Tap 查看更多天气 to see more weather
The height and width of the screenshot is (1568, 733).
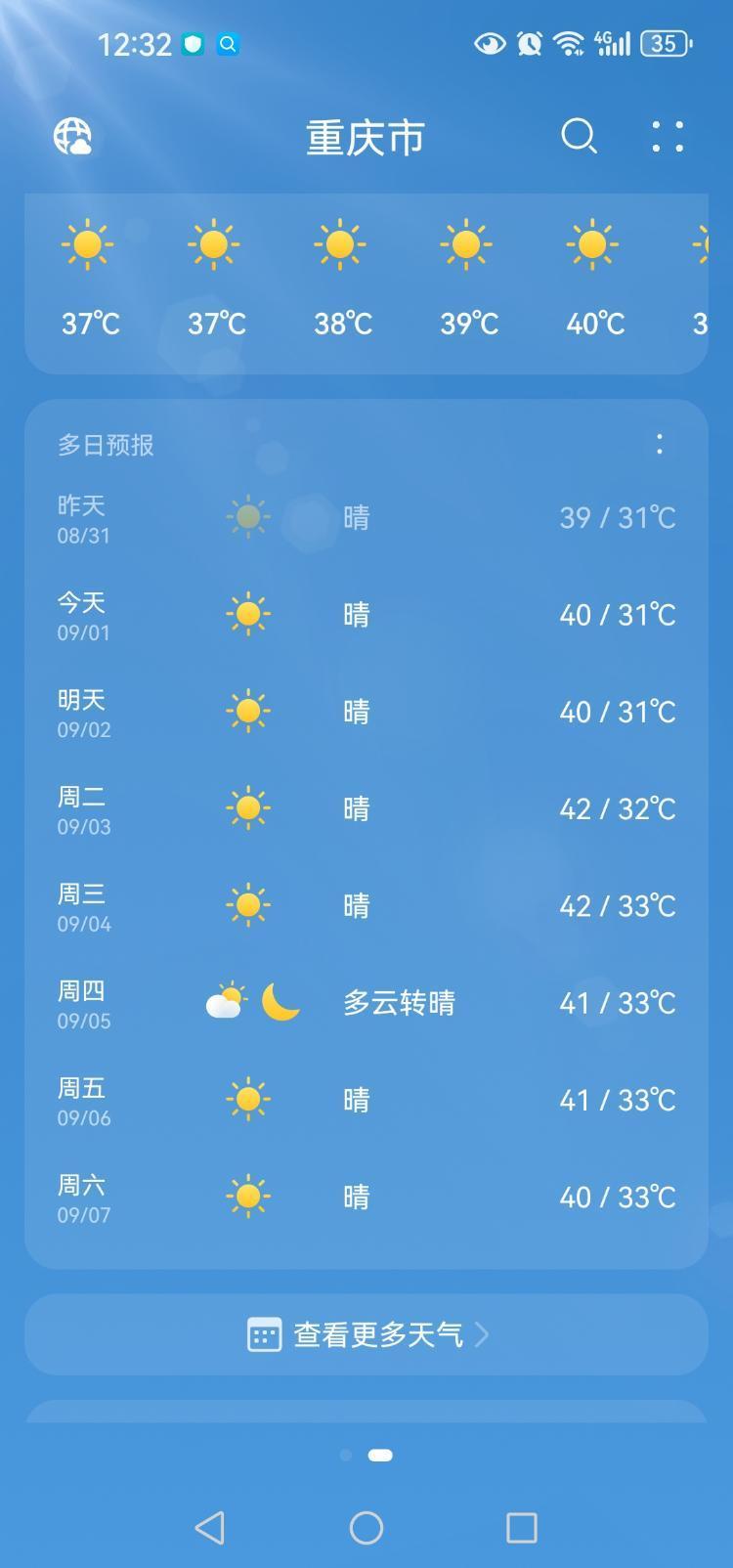click(366, 1334)
